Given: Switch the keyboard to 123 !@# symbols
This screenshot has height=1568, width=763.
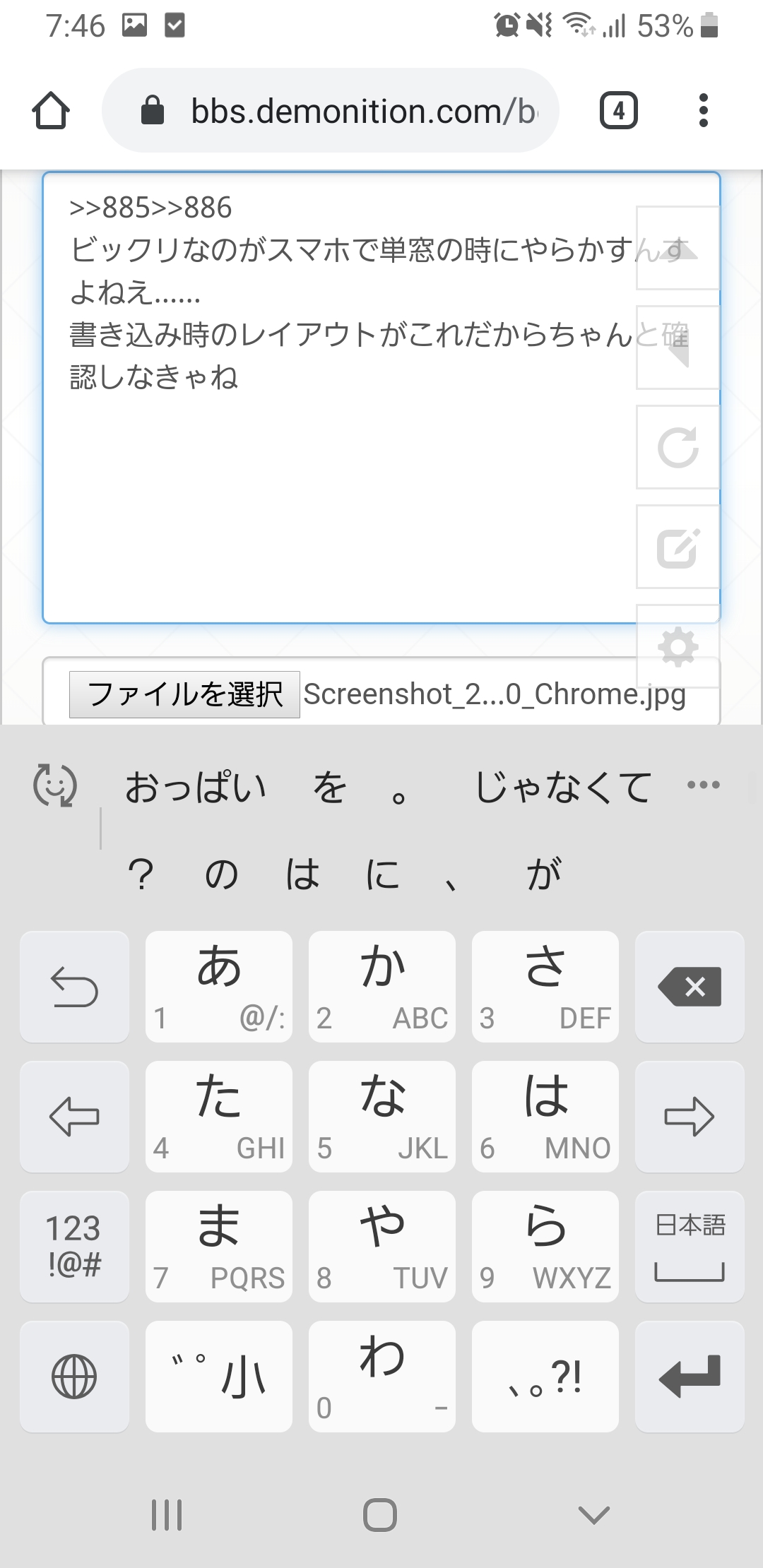Looking at the screenshot, I should tap(74, 1247).
